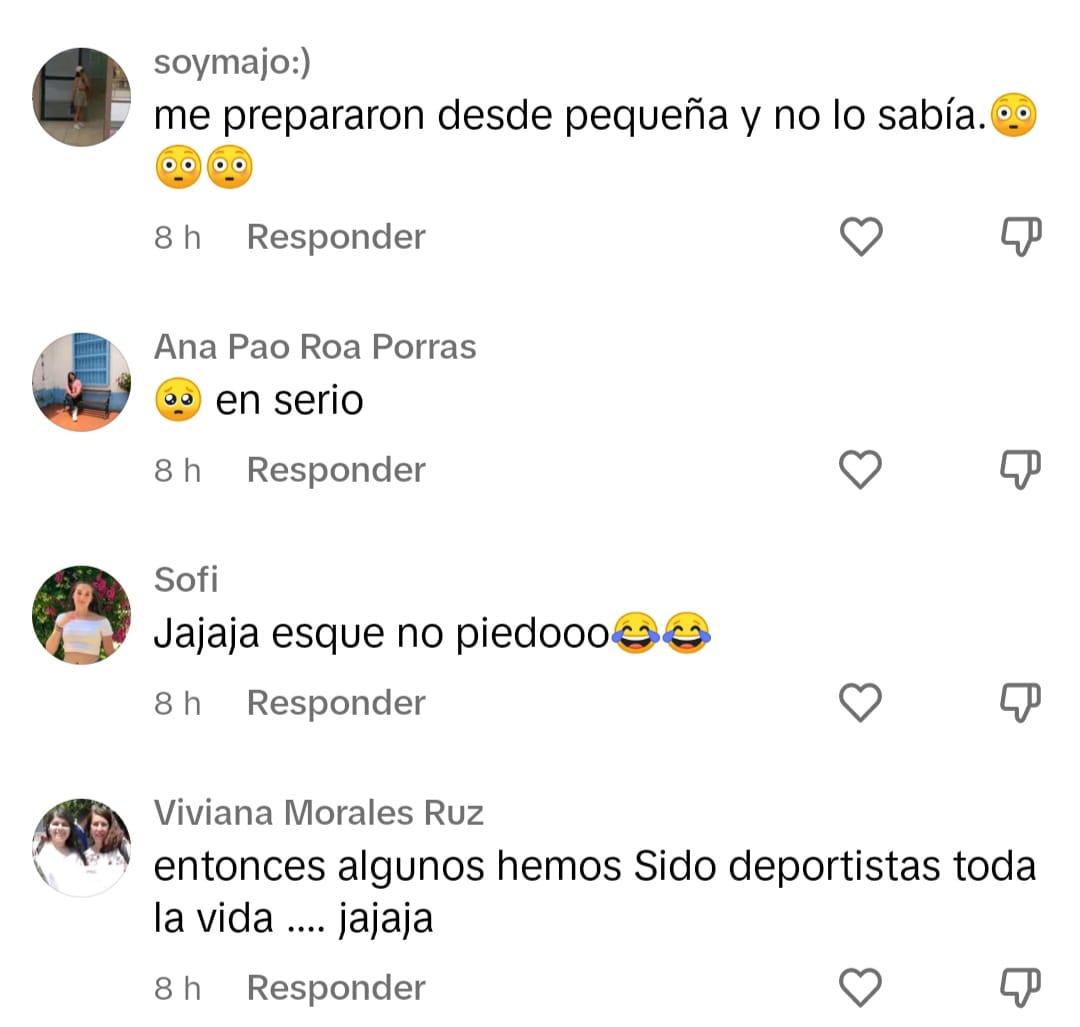Like Viviana Morales Ruz's comment
This screenshot has height=1027, width=1080.
(x=860, y=988)
